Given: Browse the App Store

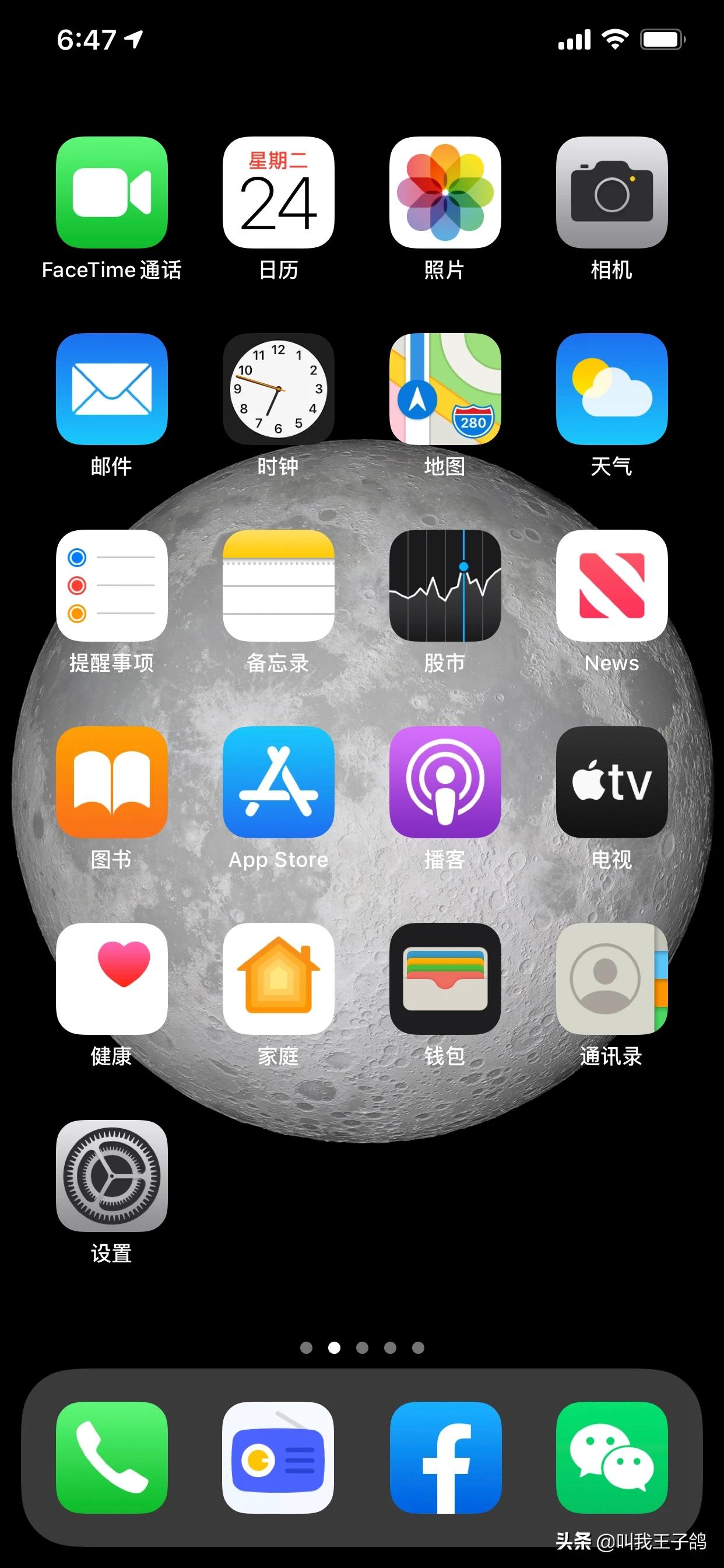Looking at the screenshot, I should click(x=279, y=783).
